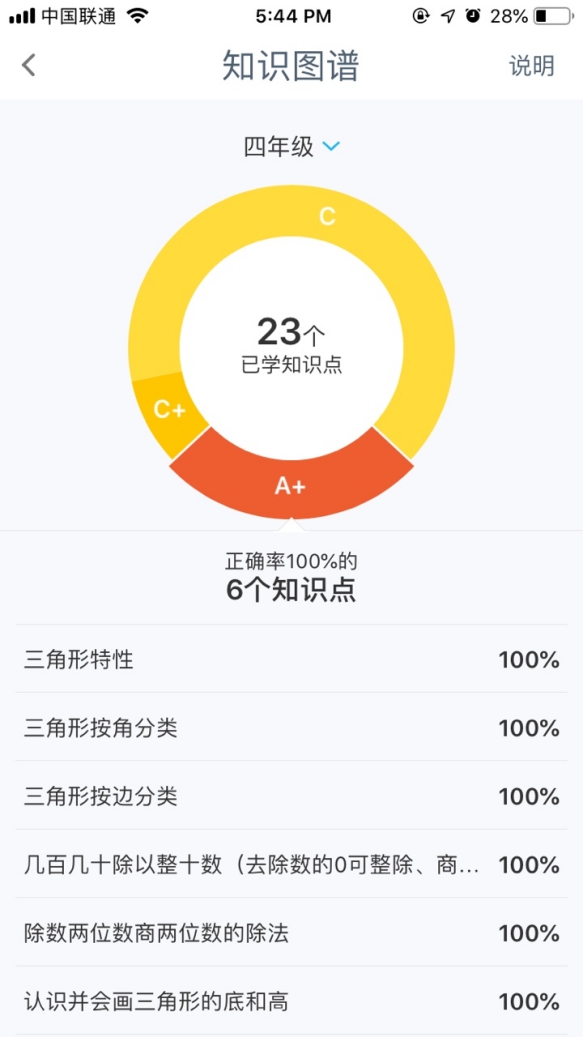The height and width of the screenshot is (1037, 583).
Task: Open 认识并会画三角形的底和高 row
Action: pos(292,1001)
